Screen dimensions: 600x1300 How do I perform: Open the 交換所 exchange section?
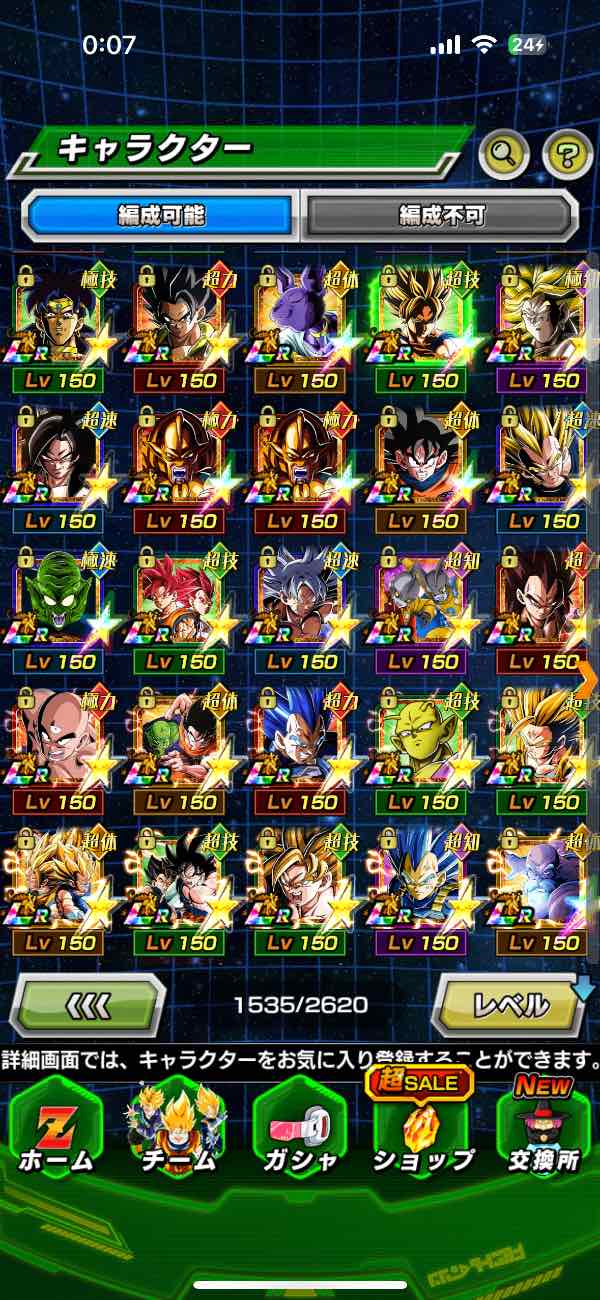pyautogui.click(x=545, y=1130)
